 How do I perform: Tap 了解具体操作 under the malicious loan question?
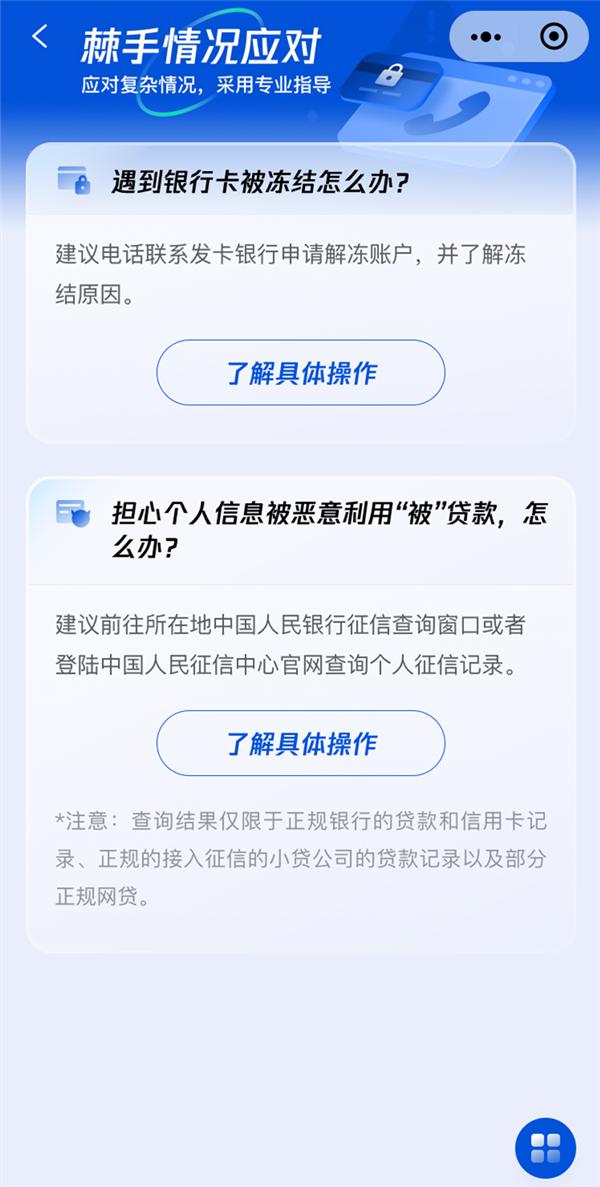pos(300,743)
